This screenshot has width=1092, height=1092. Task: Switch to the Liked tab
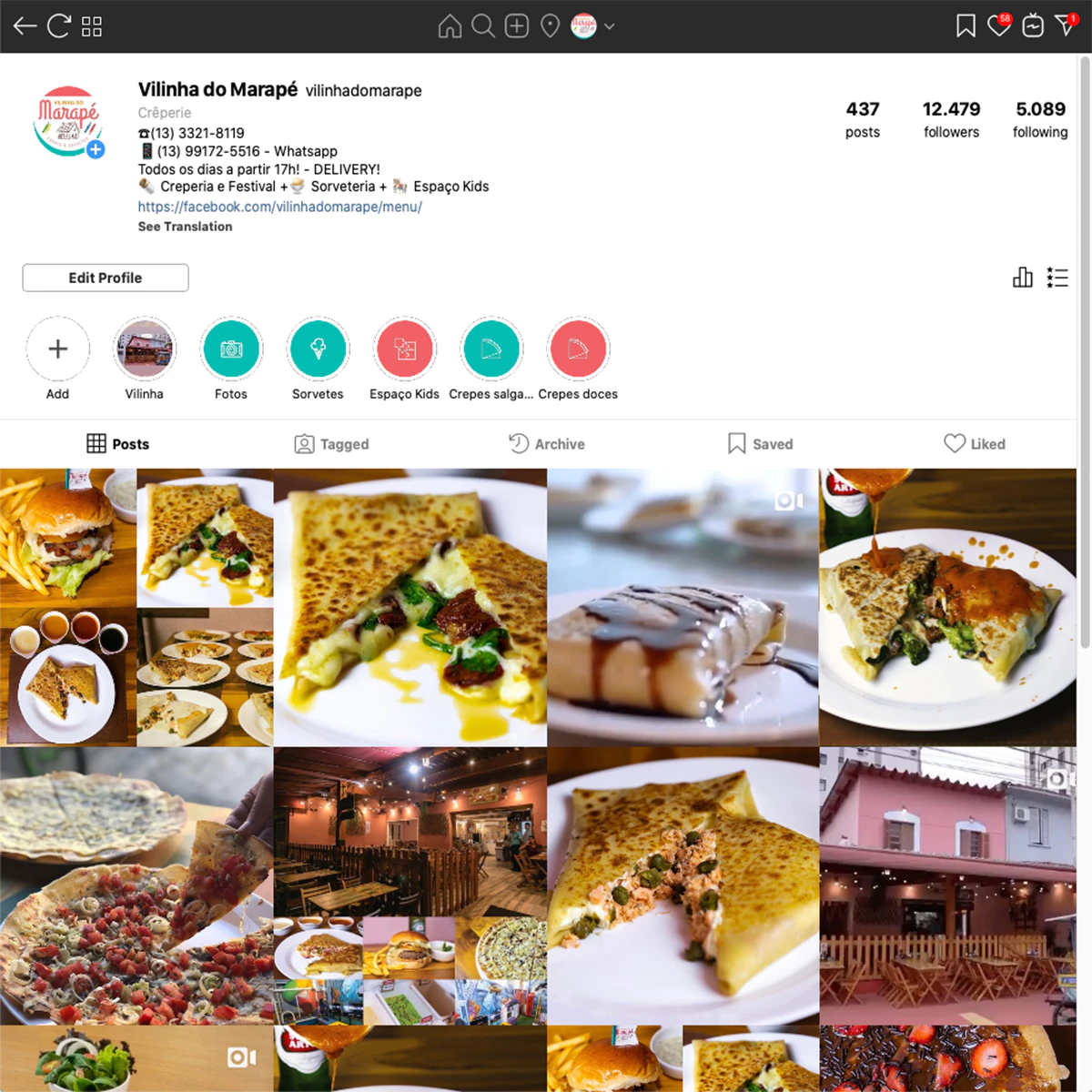(974, 444)
